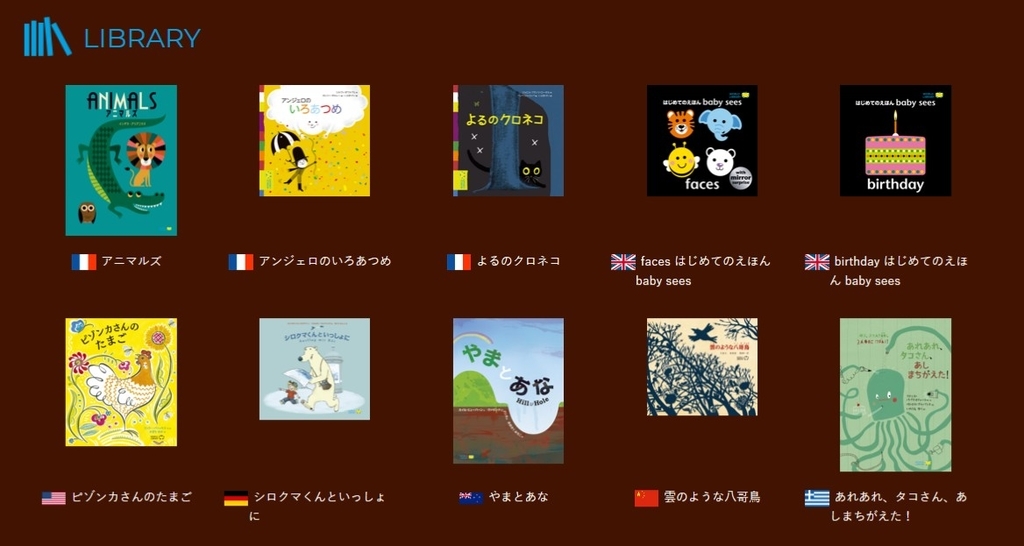Open the ピヅンカさんのたまご book
1024x546 pixels.
point(121,382)
